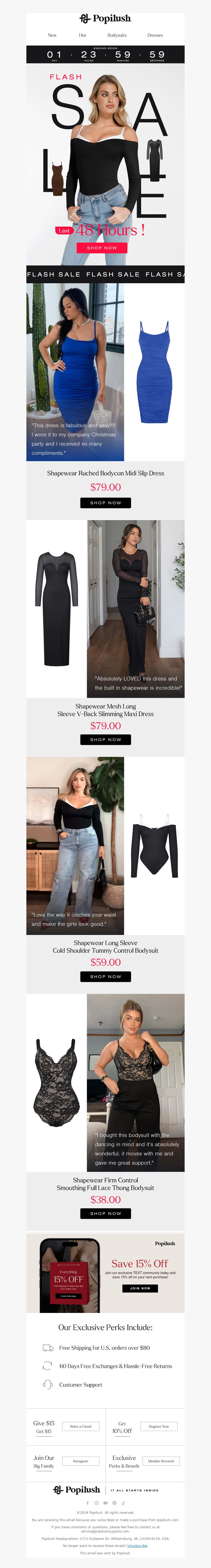211x1568 pixels.
Task: Open the Instagram button
Action: [80, 1461]
